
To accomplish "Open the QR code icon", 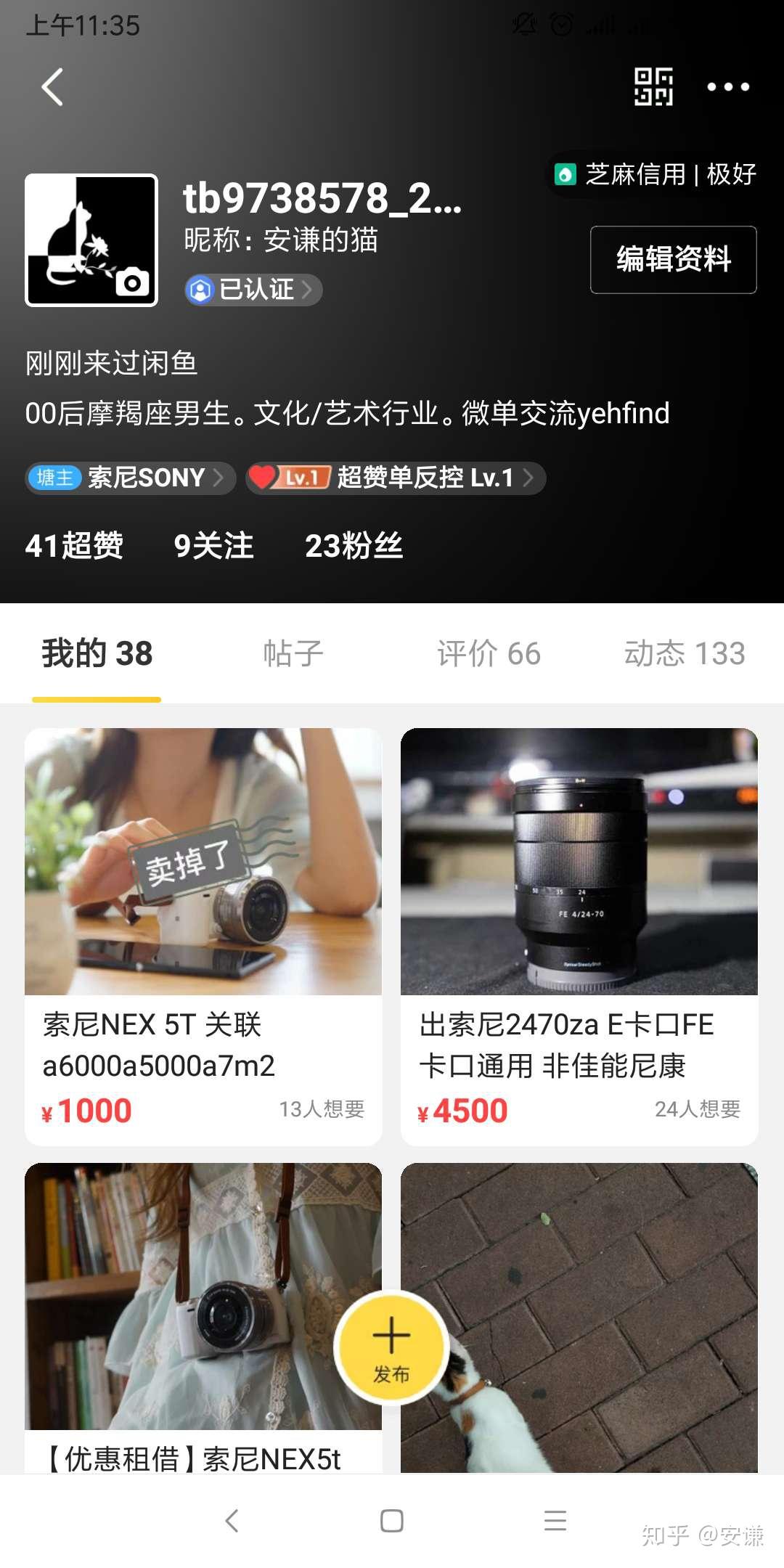I will pyautogui.click(x=653, y=87).
